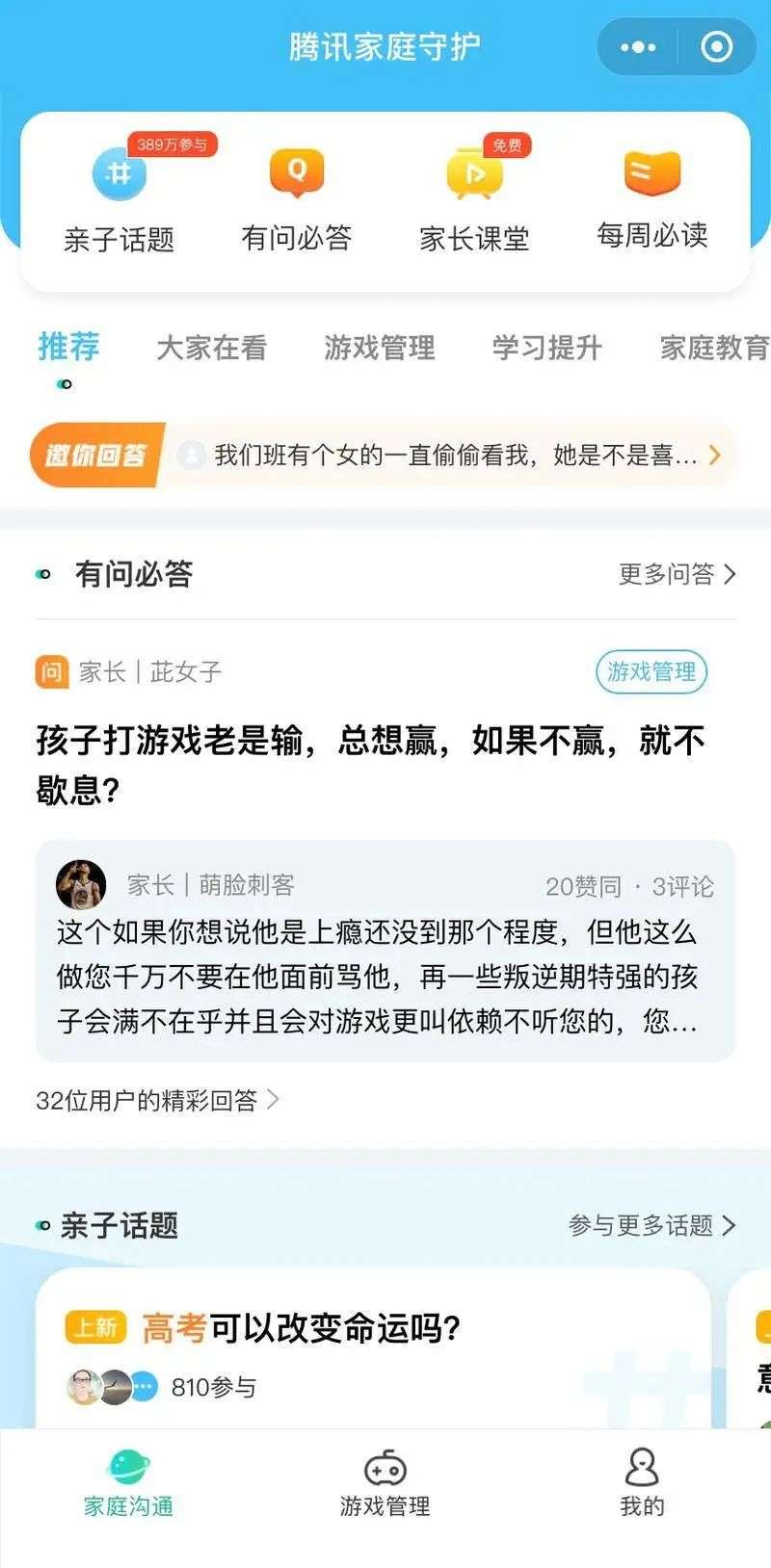Screen dimensions: 771x1568
Task: Select the 学习提升 tab
Action: tap(546, 348)
